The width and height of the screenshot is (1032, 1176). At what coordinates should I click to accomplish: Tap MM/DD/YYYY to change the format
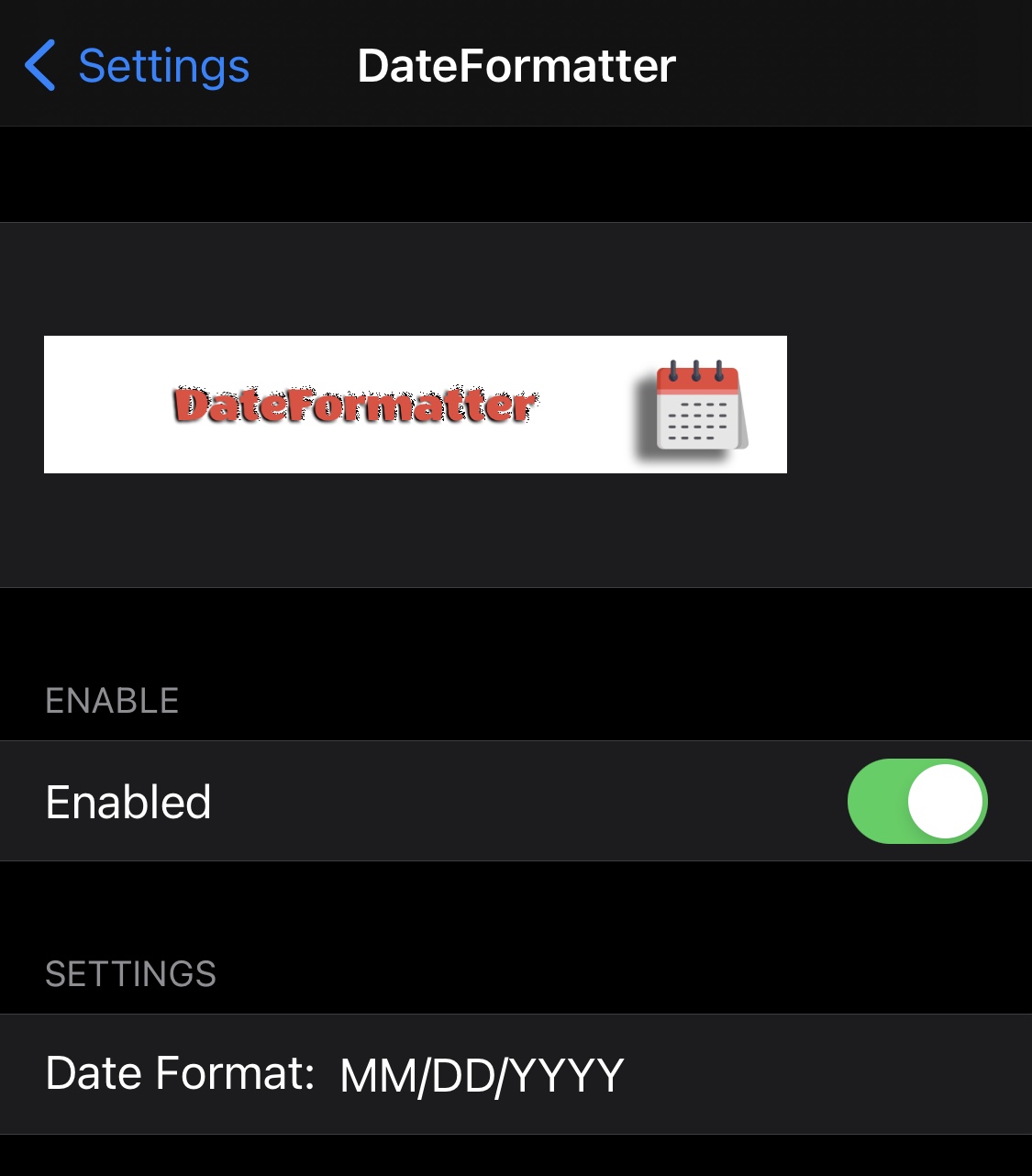point(481,1073)
